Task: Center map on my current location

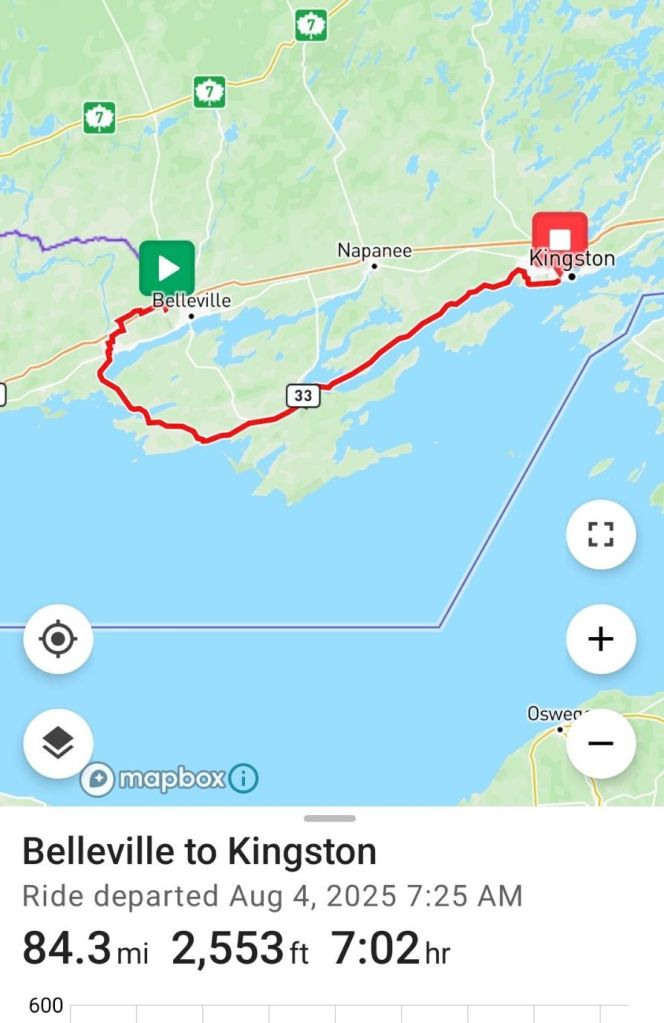Action: click(58, 638)
